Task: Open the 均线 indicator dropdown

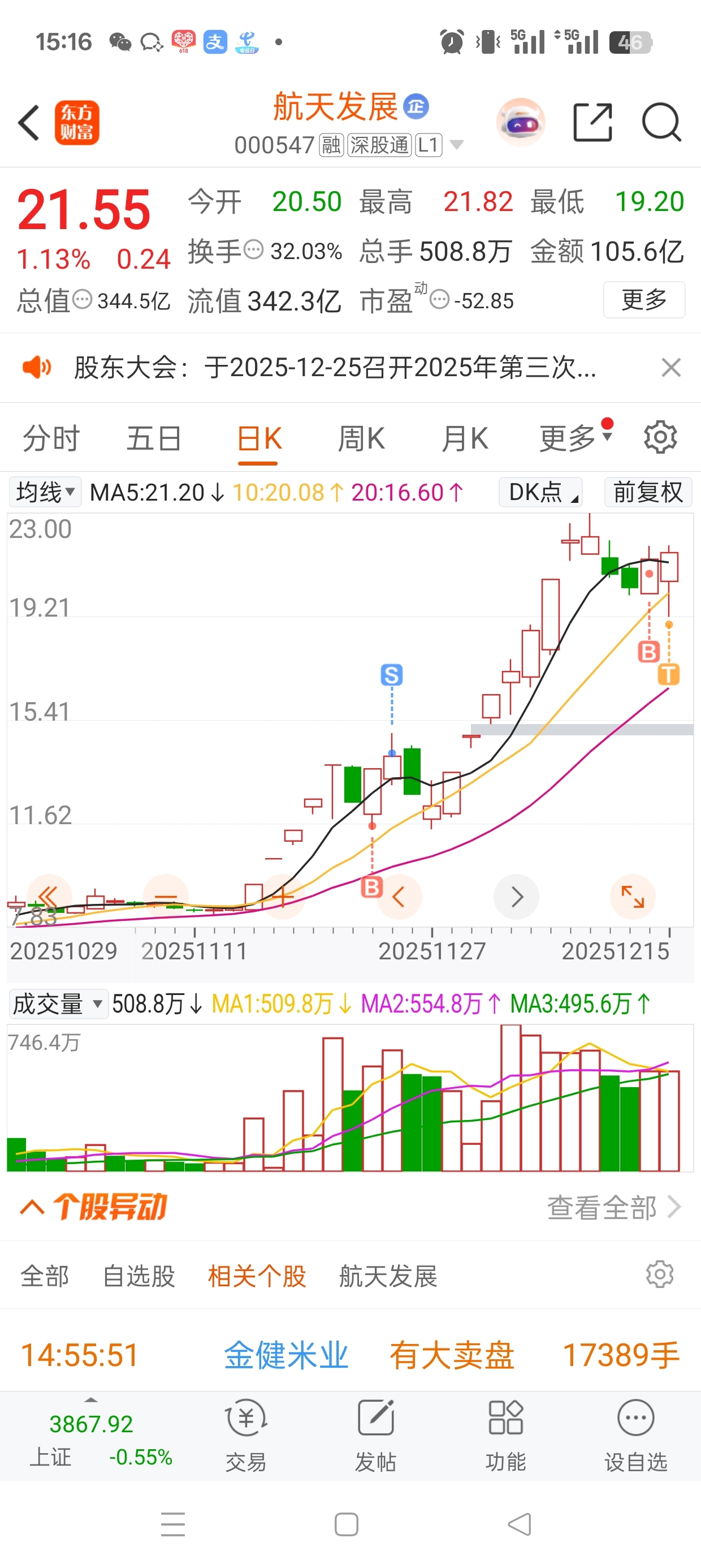Action: tap(45, 492)
